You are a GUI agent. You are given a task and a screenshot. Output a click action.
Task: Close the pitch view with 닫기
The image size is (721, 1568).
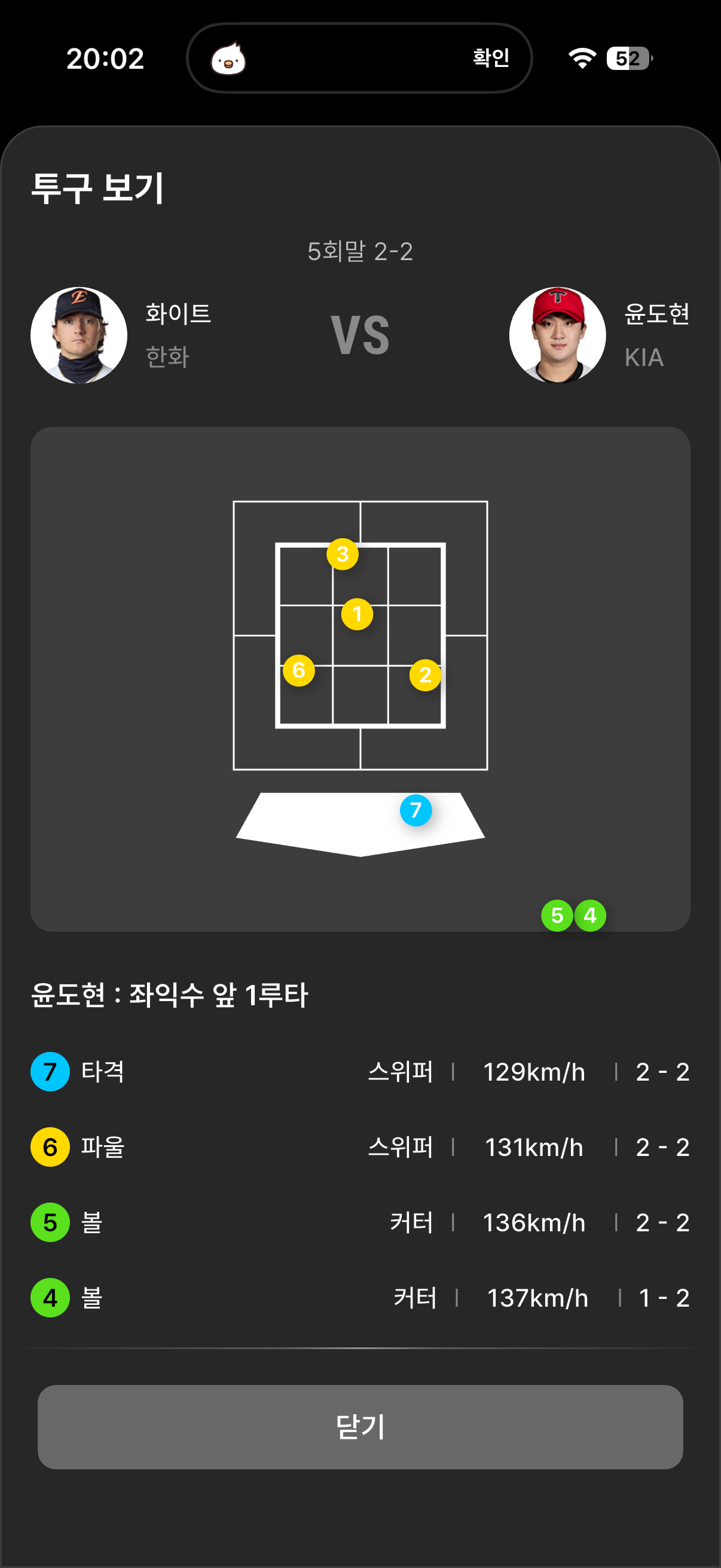click(x=360, y=1427)
